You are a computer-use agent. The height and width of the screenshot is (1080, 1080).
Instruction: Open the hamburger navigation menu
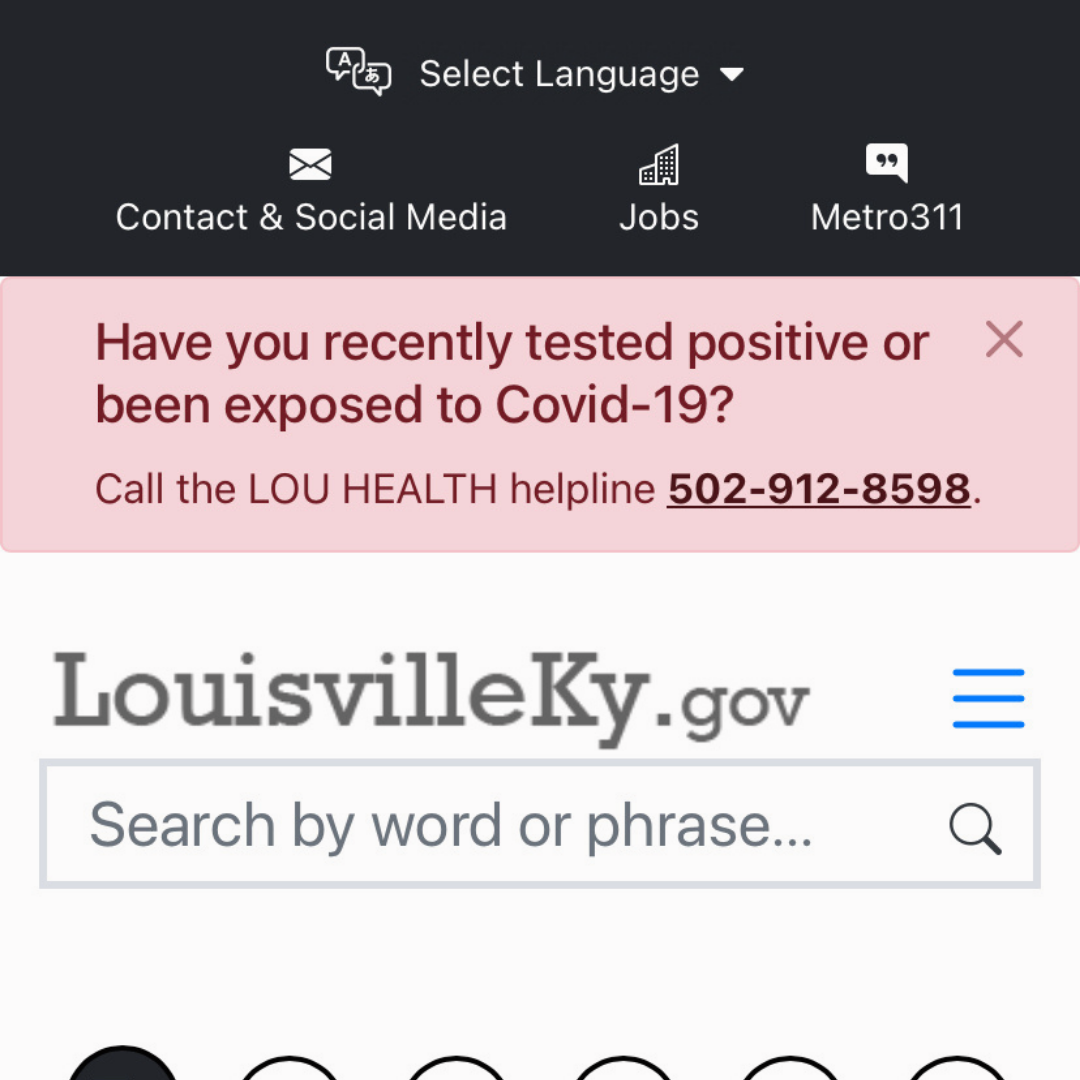tap(988, 698)
